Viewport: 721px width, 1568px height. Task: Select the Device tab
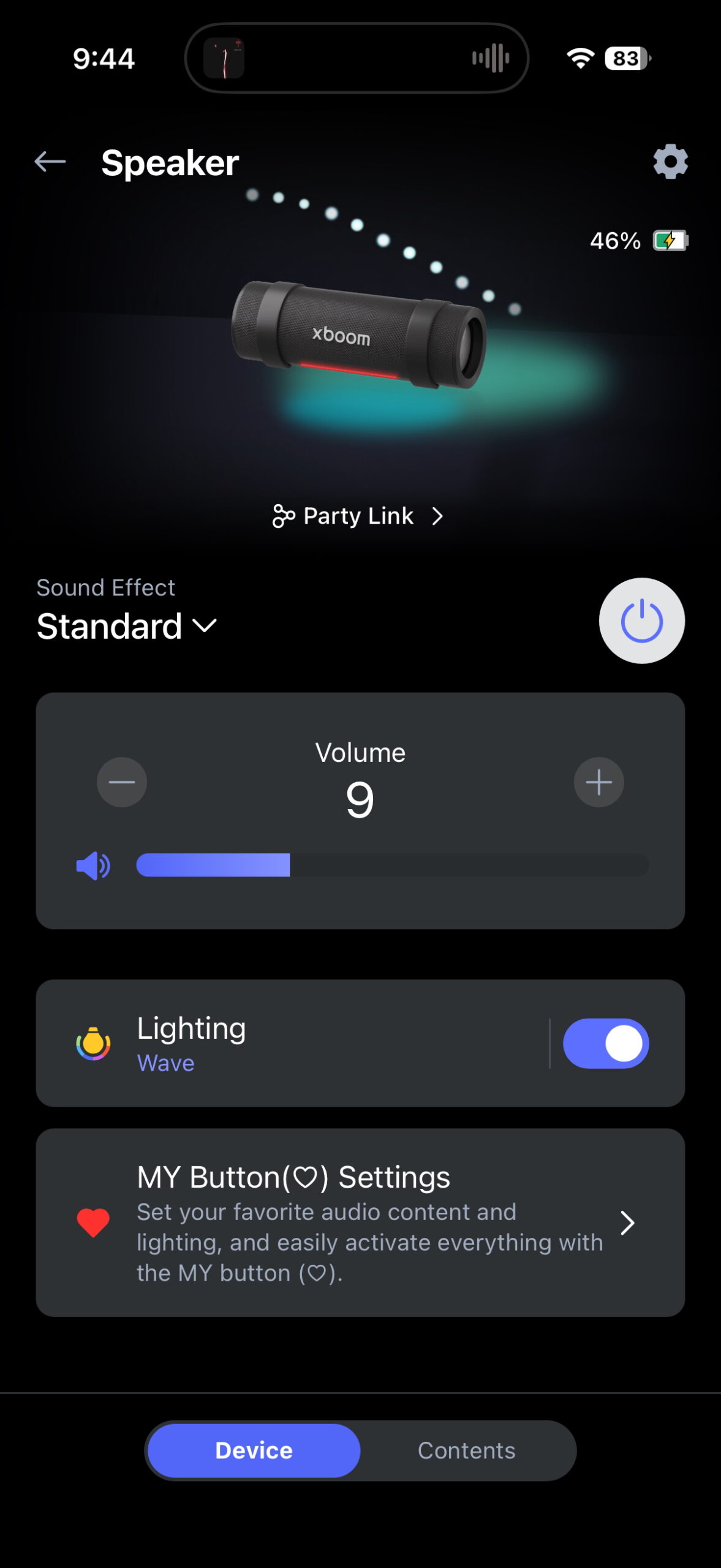pyautogui.click(x=253, y=1450)
